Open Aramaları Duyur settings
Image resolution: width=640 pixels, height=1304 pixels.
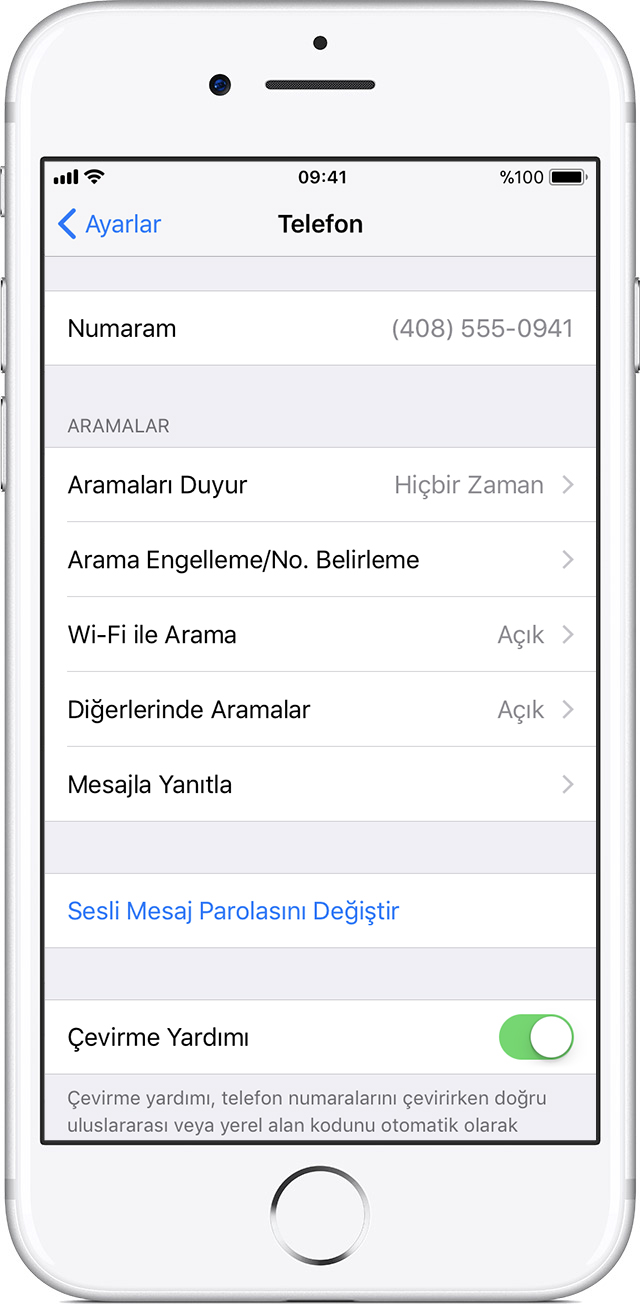pyautogui.click(x=320, y=485)
